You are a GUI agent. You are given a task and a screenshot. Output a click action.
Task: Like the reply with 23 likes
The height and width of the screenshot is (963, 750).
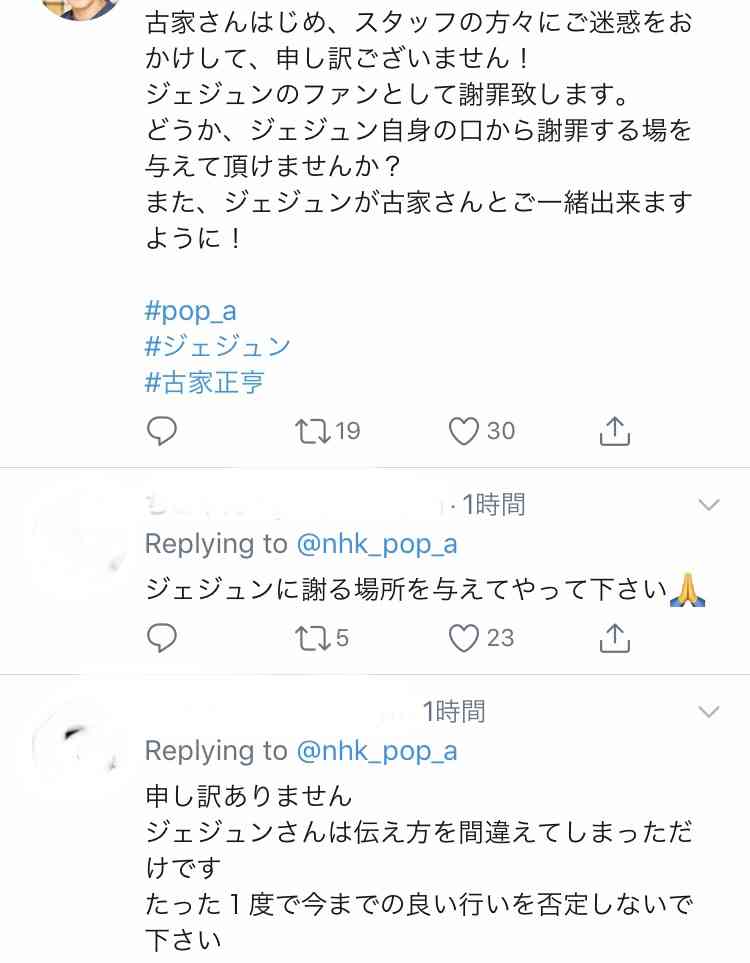[x=463, y=636]
